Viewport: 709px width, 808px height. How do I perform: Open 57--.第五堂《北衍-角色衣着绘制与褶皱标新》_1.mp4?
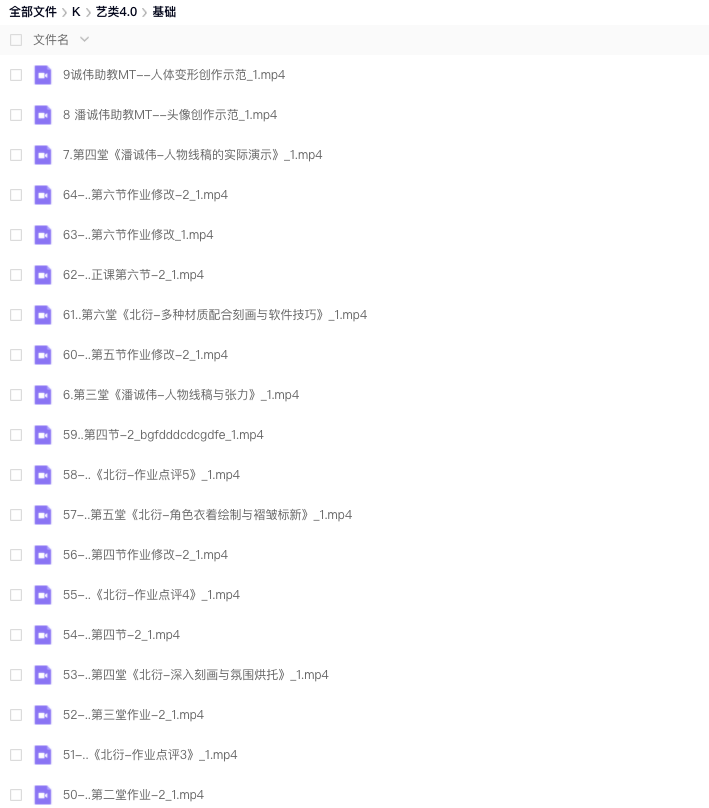[x=207, y=515]
